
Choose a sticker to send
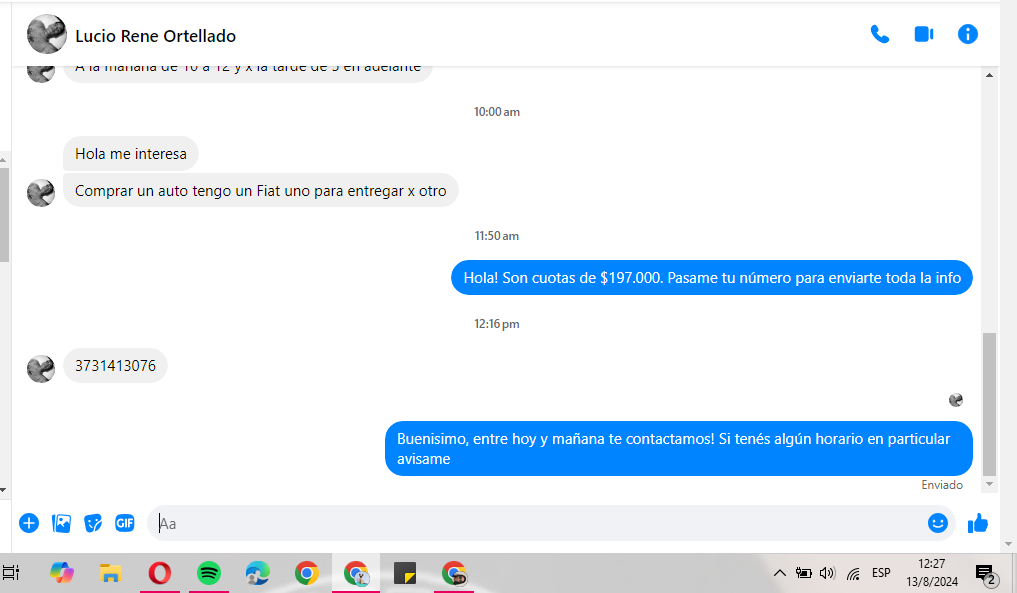pyautogui.click(x=93, y=523)
